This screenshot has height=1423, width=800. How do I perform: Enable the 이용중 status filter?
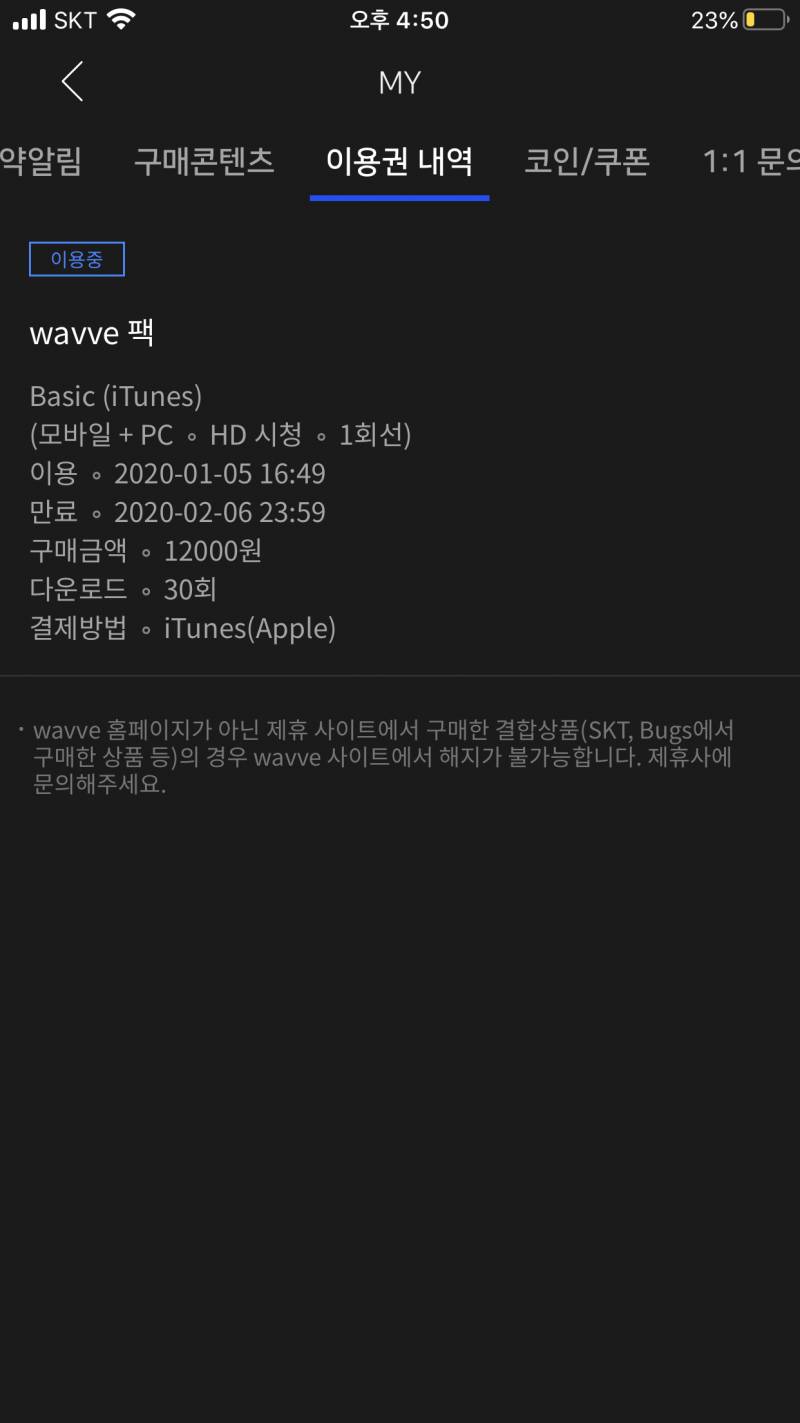[77, 259]
